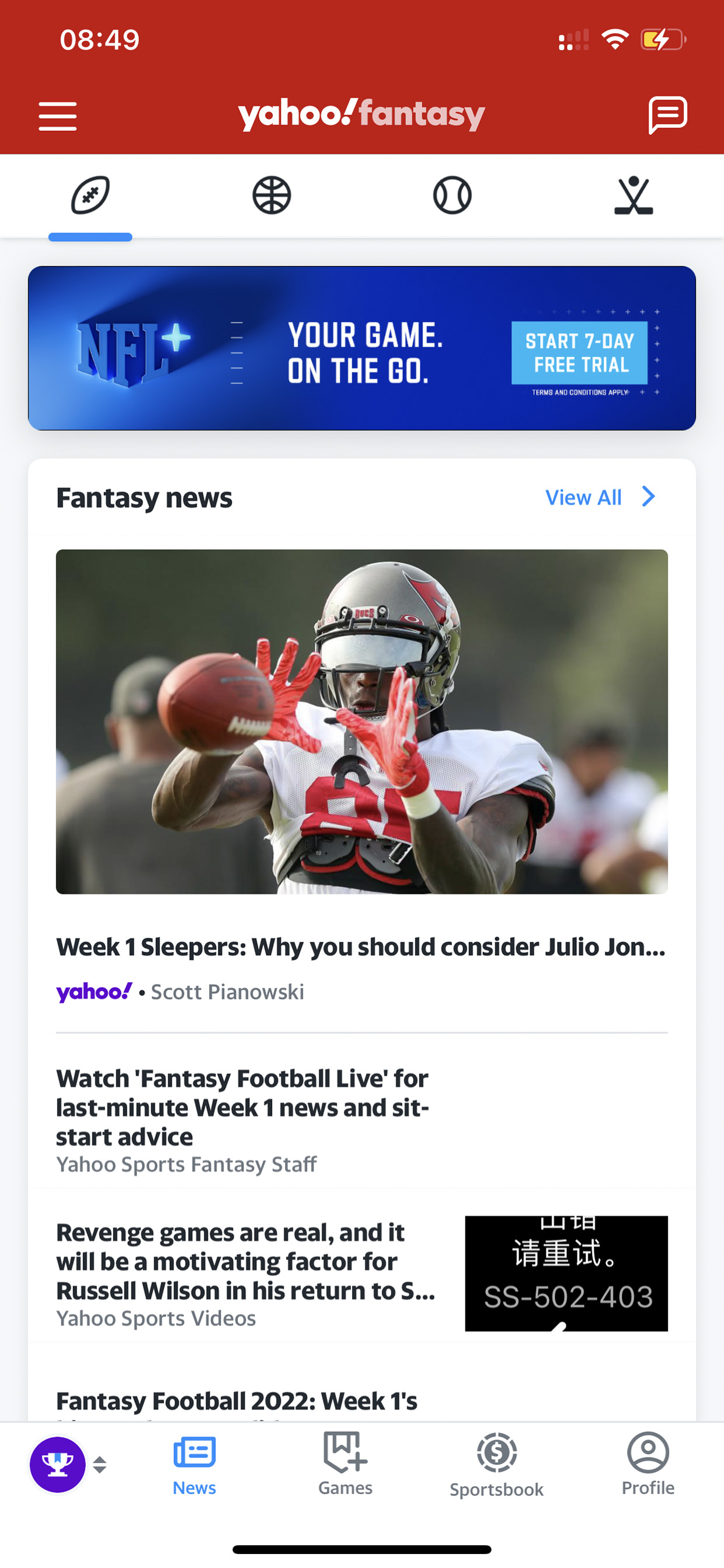724x1568 pixels.
Task: Open the NFL+ free trial banner
Action: click(362, 348)
